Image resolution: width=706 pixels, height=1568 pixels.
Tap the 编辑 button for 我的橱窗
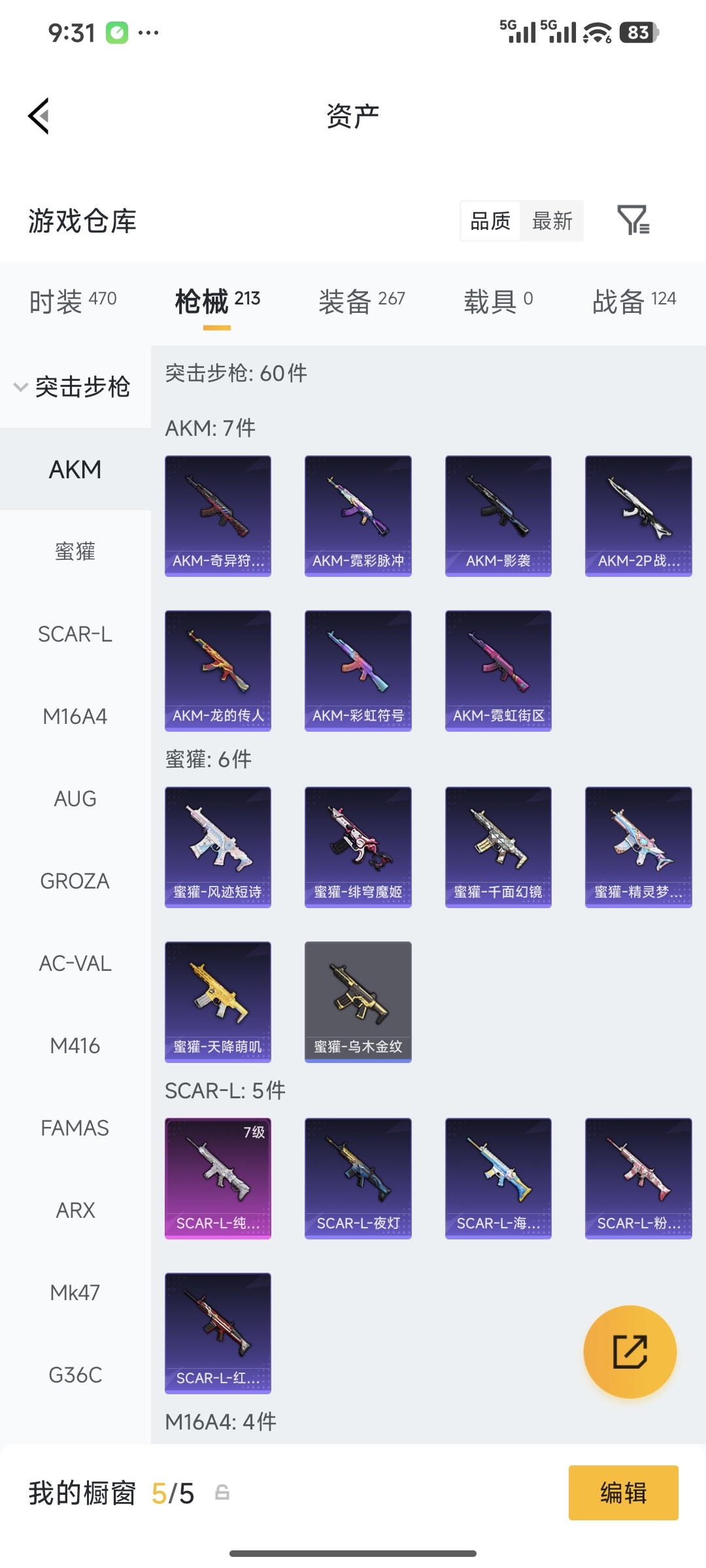click(x=623, y=1493)
